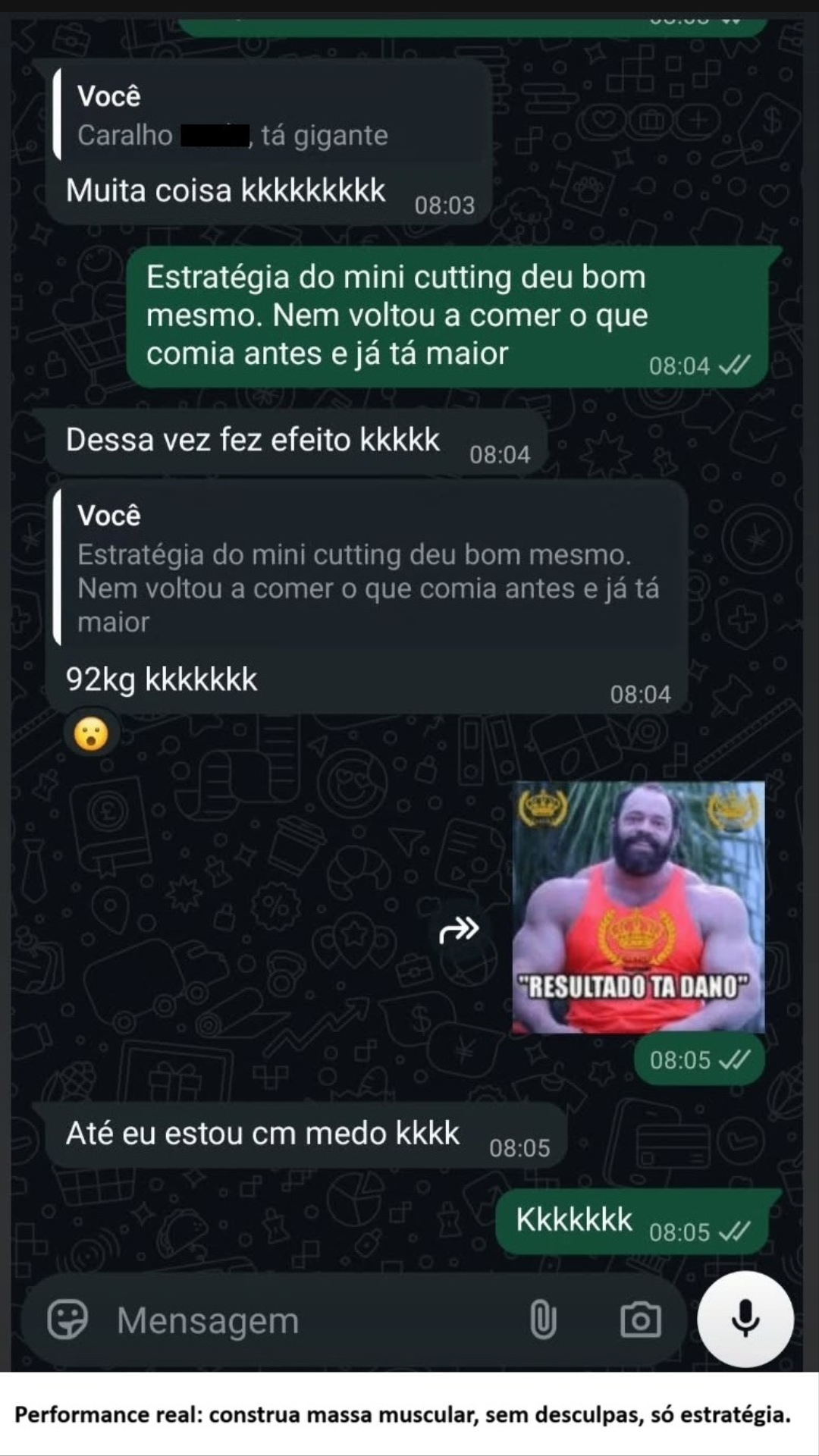The image size is (819, 1456).
Task: Select the Dessa vez fez efeito message
Action: pos(254,438)
